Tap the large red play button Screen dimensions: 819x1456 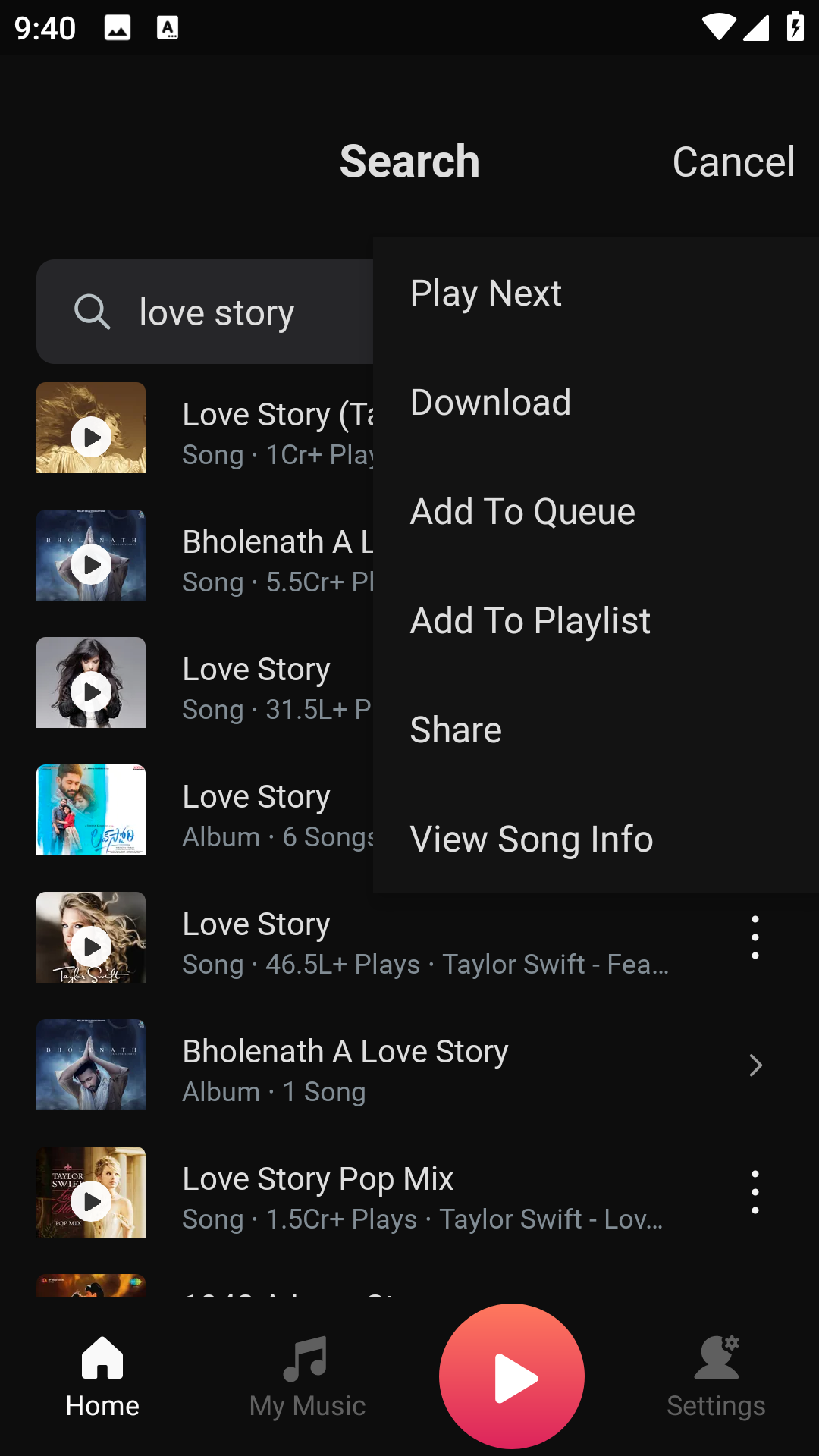pyautogui.click(x=512, y=1376)
